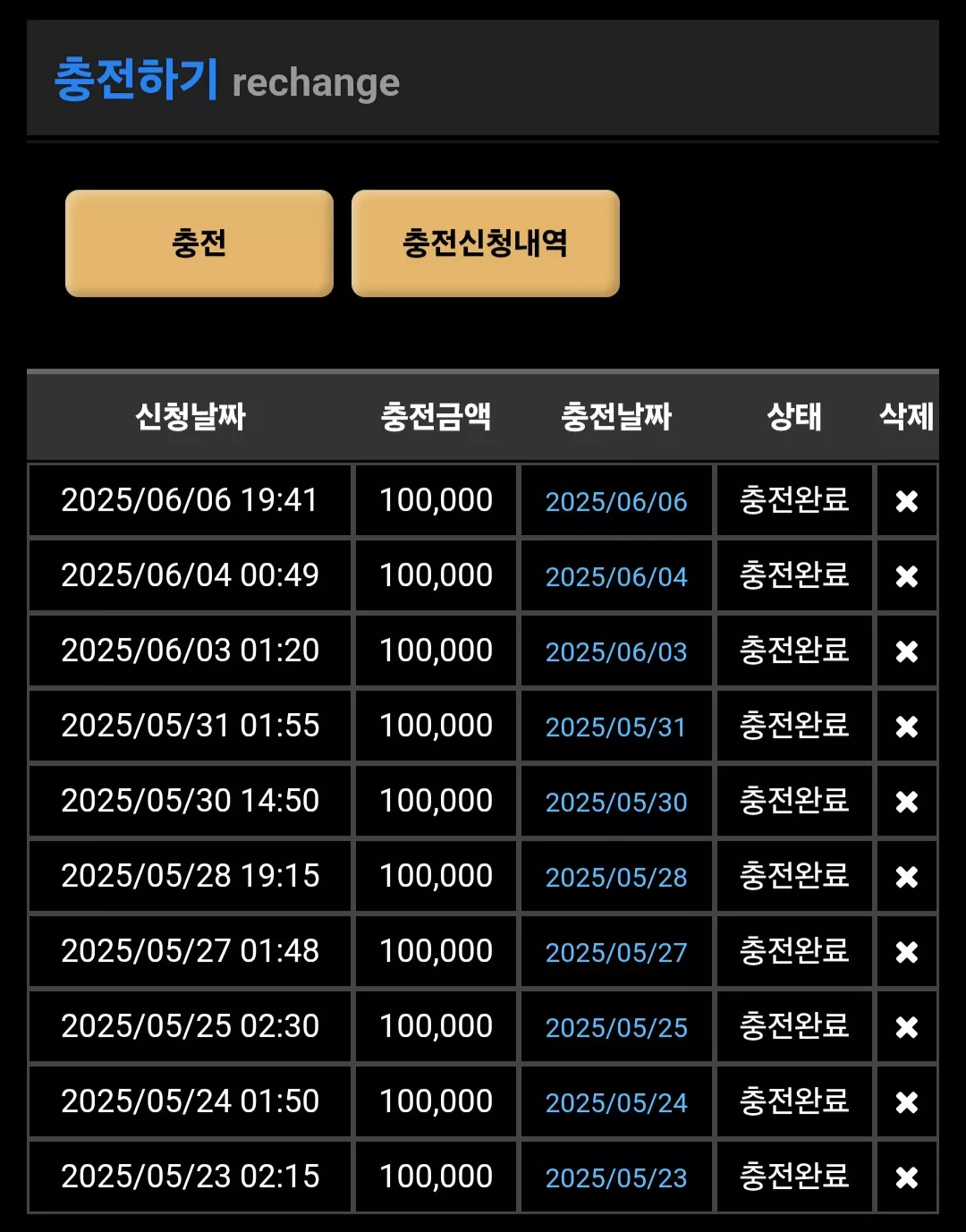Screen dimensions: 966x1232
Task: Delete the 2025/06/06 19:41 record
Action: [907, 501]
